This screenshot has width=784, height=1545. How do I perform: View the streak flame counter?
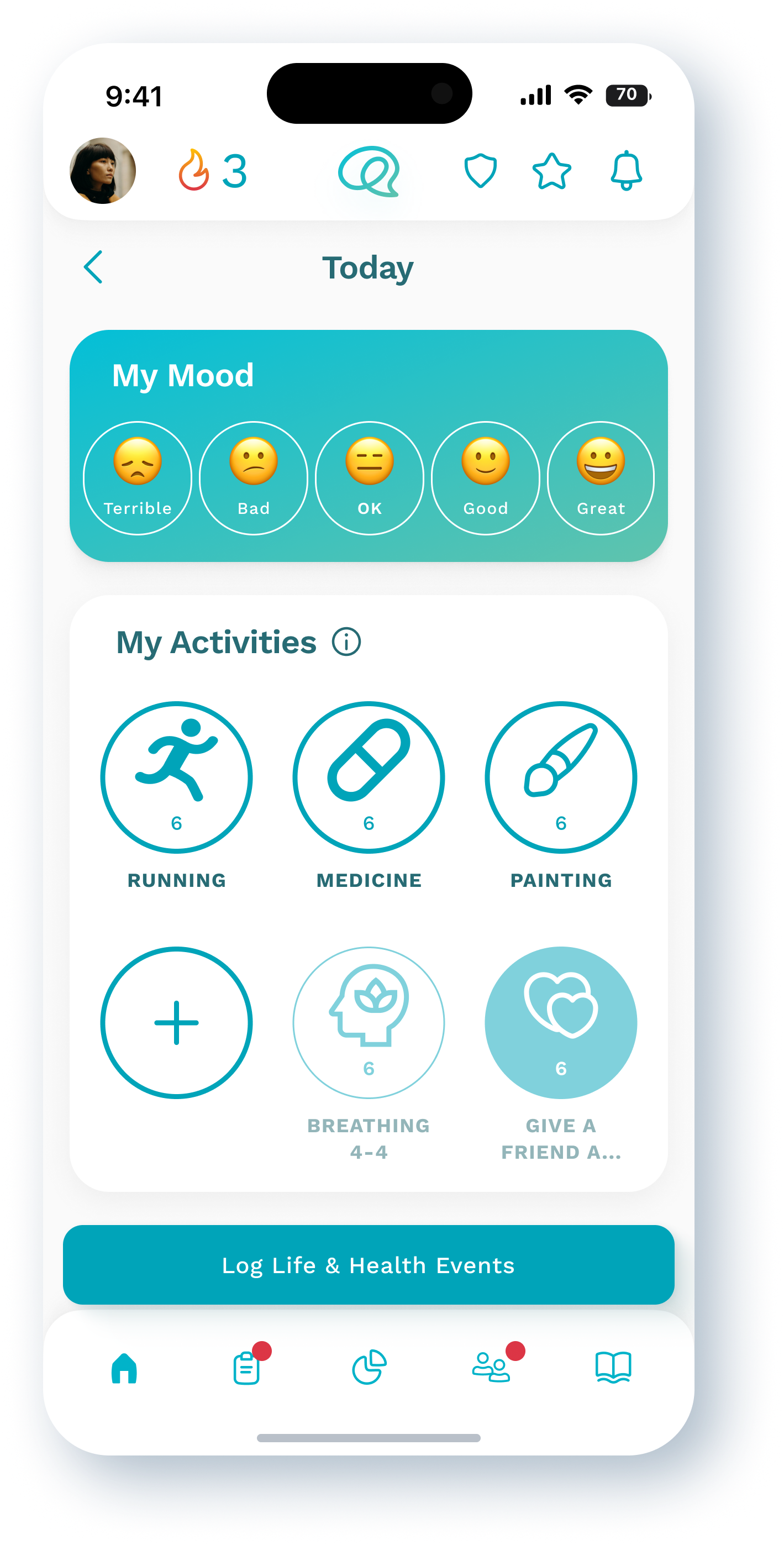point(212,171)
